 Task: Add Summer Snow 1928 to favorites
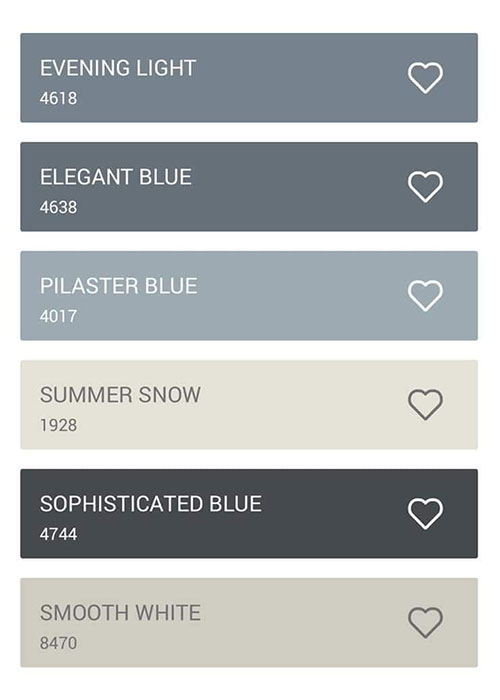tap(425, 404)
